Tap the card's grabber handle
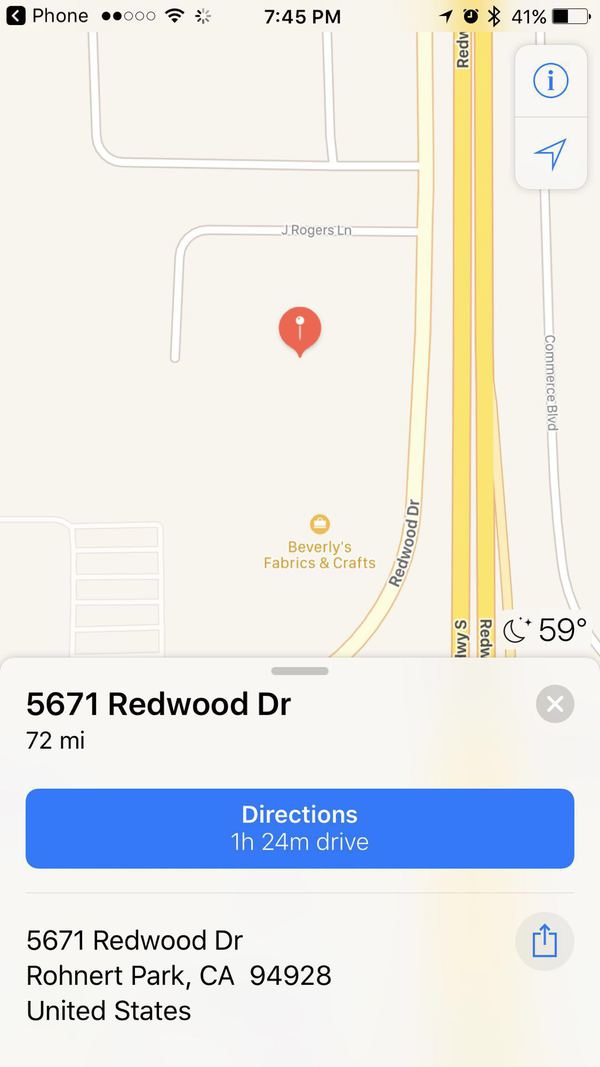The image size is (600, 1067). (x=299, y=671)
